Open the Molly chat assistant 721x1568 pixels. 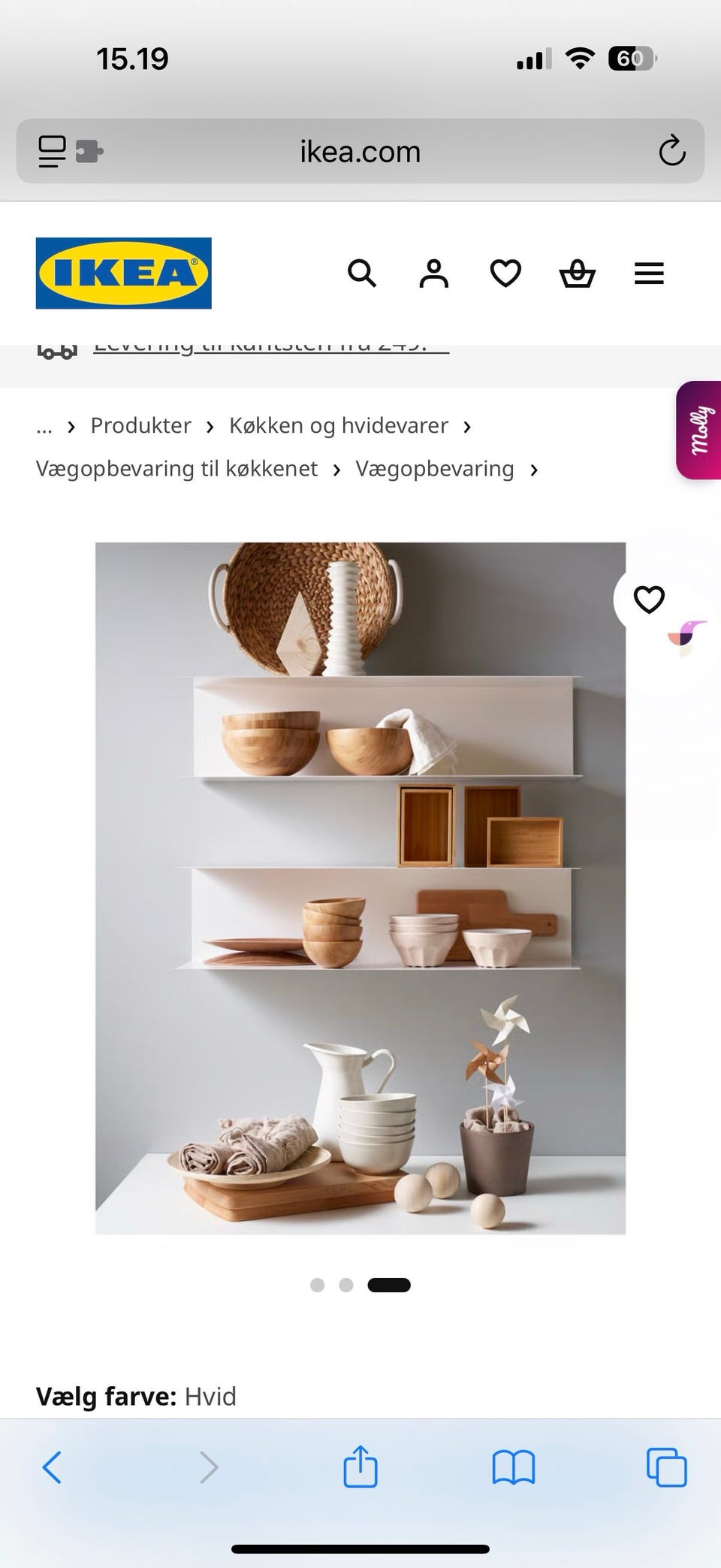(x=700, y=428)
